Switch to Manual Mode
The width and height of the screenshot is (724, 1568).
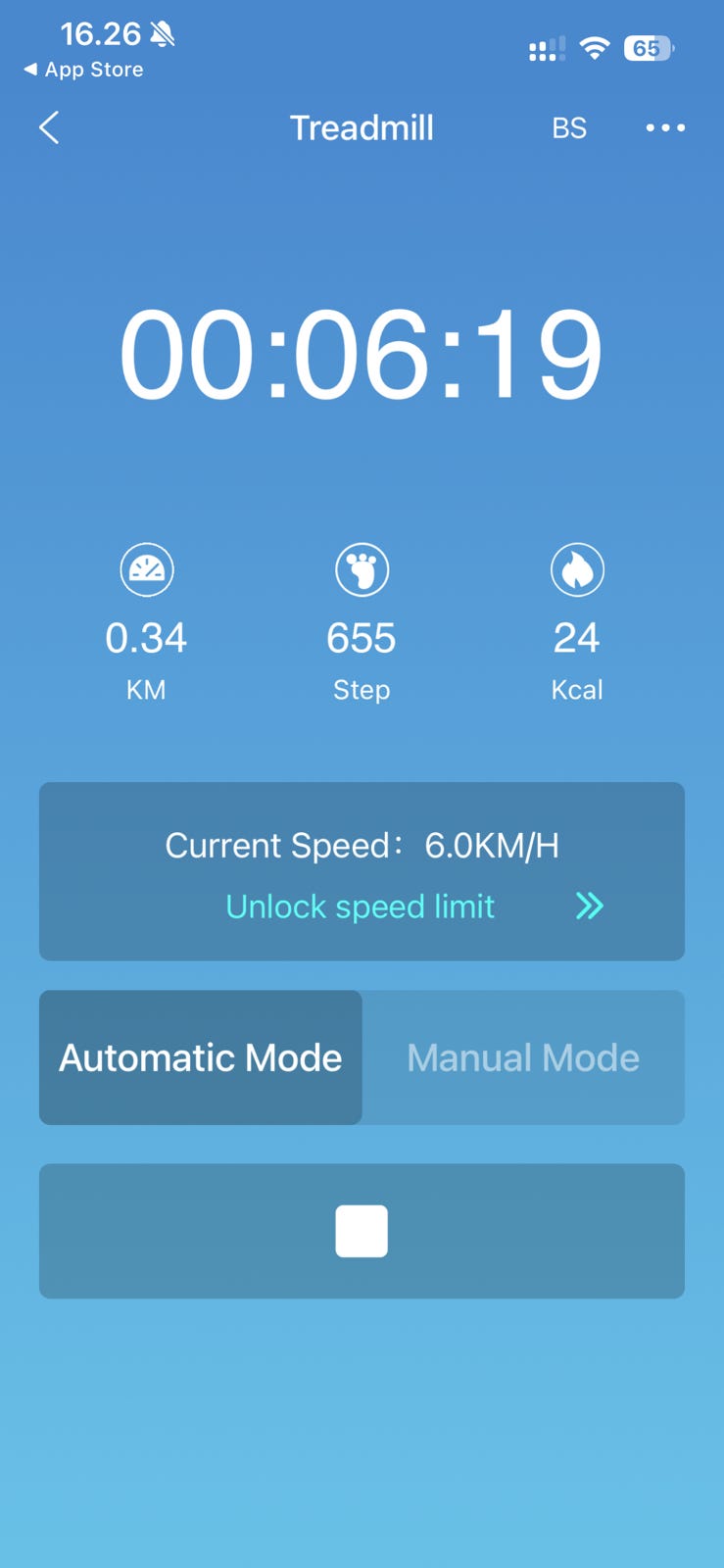(x=523, y=1057)
